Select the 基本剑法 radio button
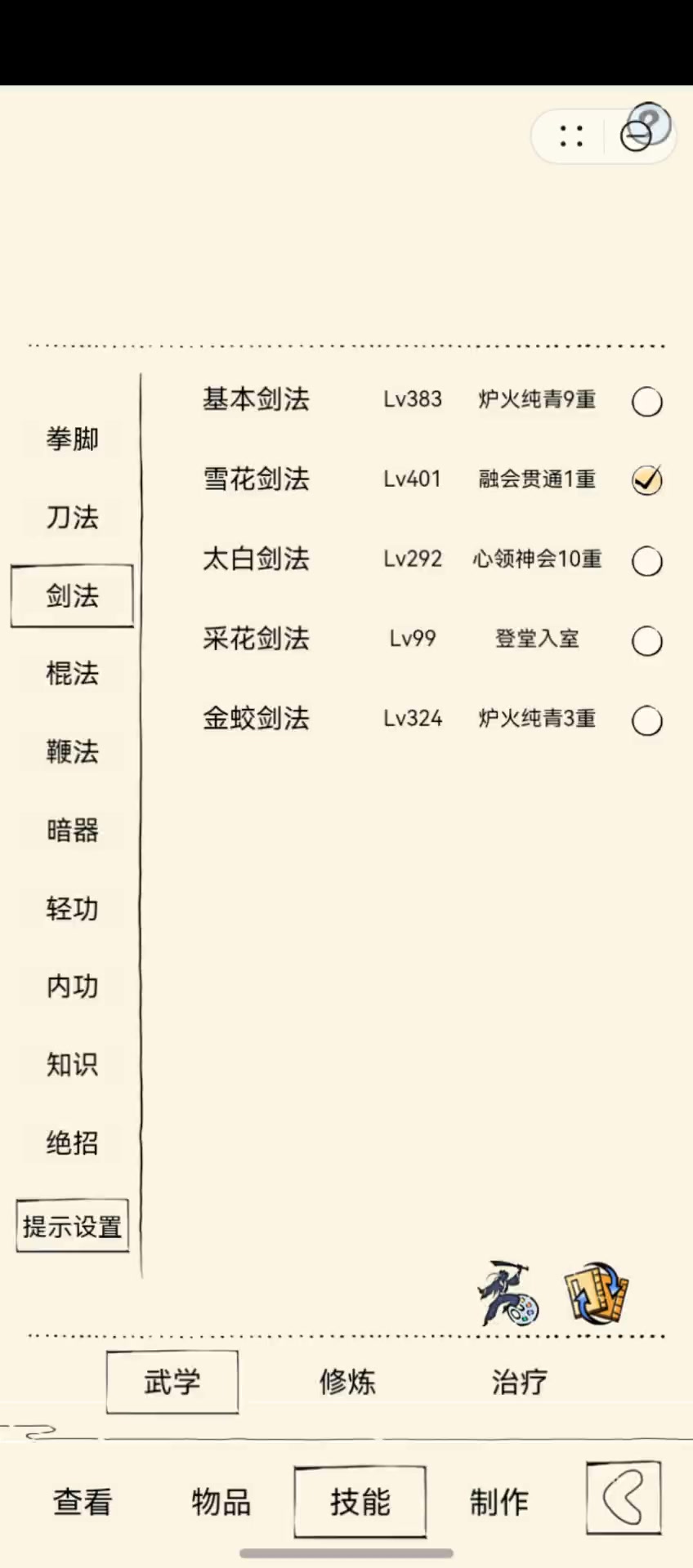 click(646, 401)
